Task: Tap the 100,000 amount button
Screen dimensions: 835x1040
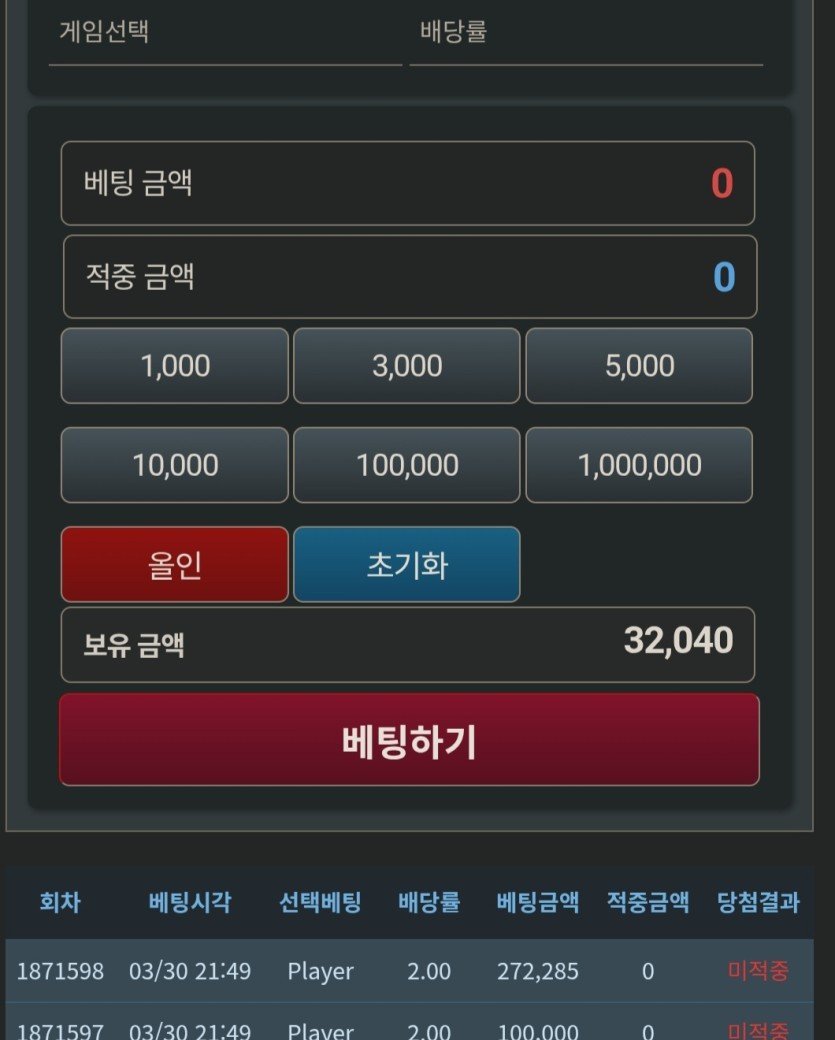Action: click(406, 465)
